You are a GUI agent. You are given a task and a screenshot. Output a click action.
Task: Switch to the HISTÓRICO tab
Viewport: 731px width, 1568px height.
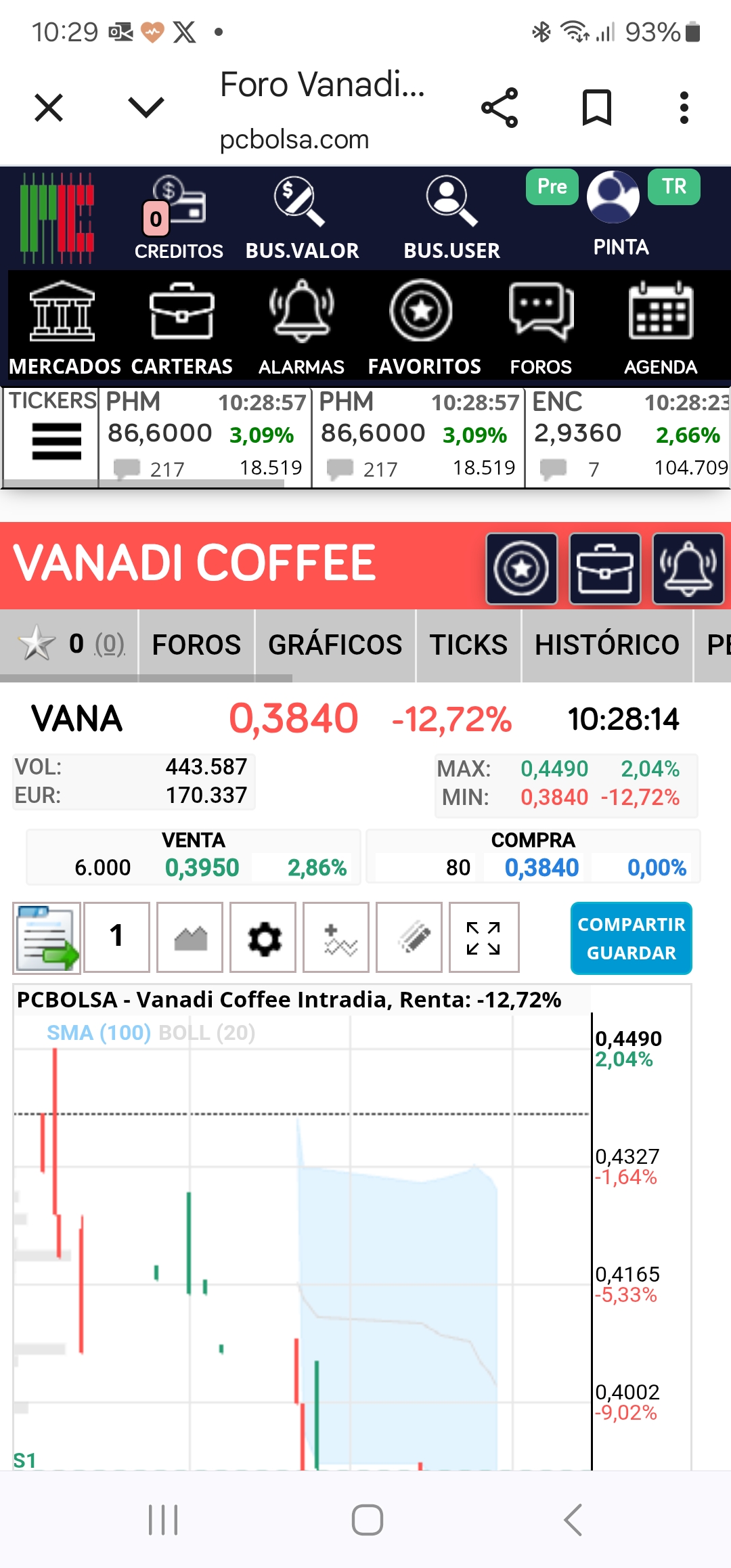click(x=607, y=645)
